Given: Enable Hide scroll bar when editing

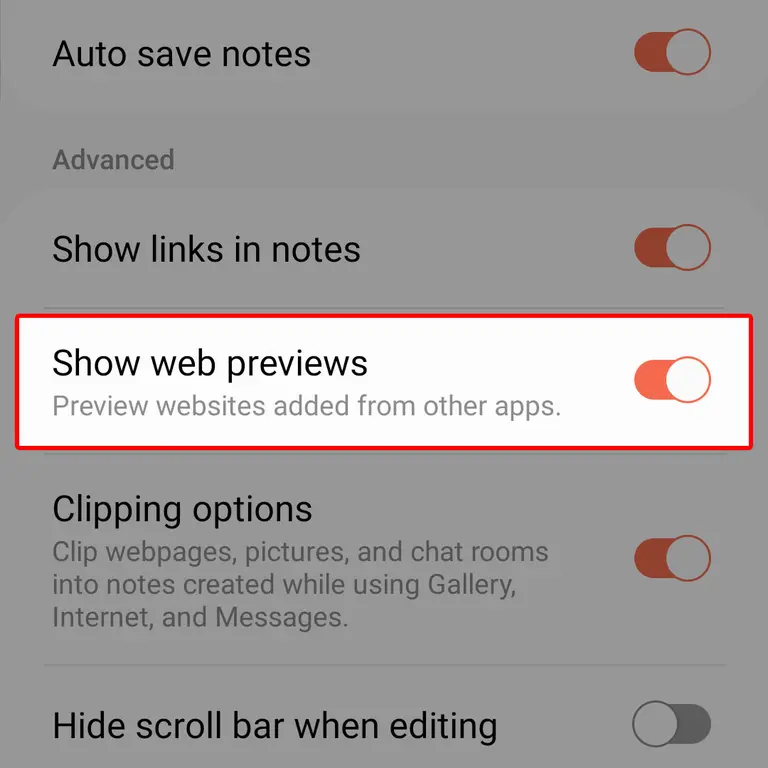Looking at the screenshot, I should (x=672, y=724).
